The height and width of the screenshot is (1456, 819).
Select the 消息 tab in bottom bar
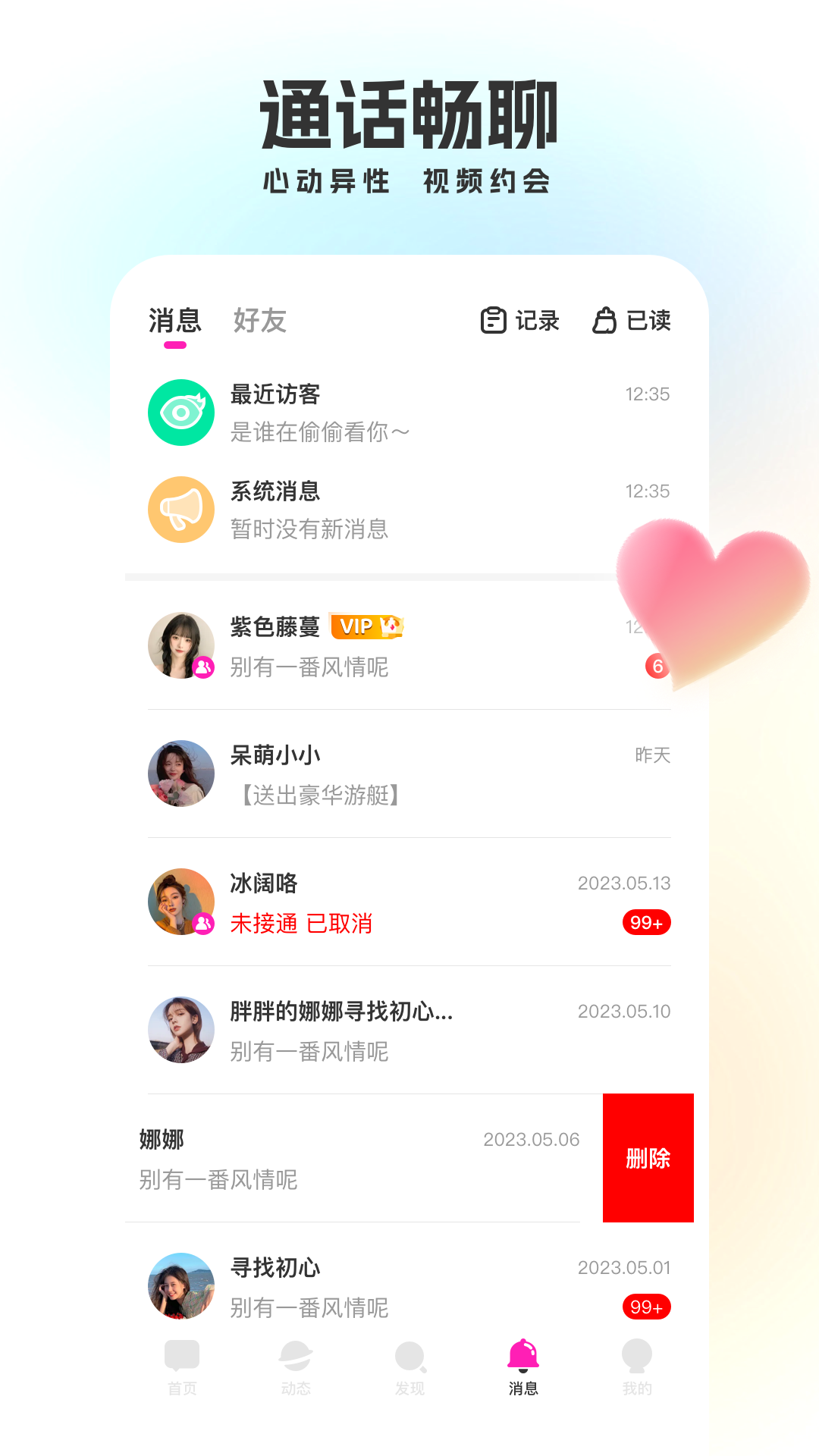[x=522, y=1365]
